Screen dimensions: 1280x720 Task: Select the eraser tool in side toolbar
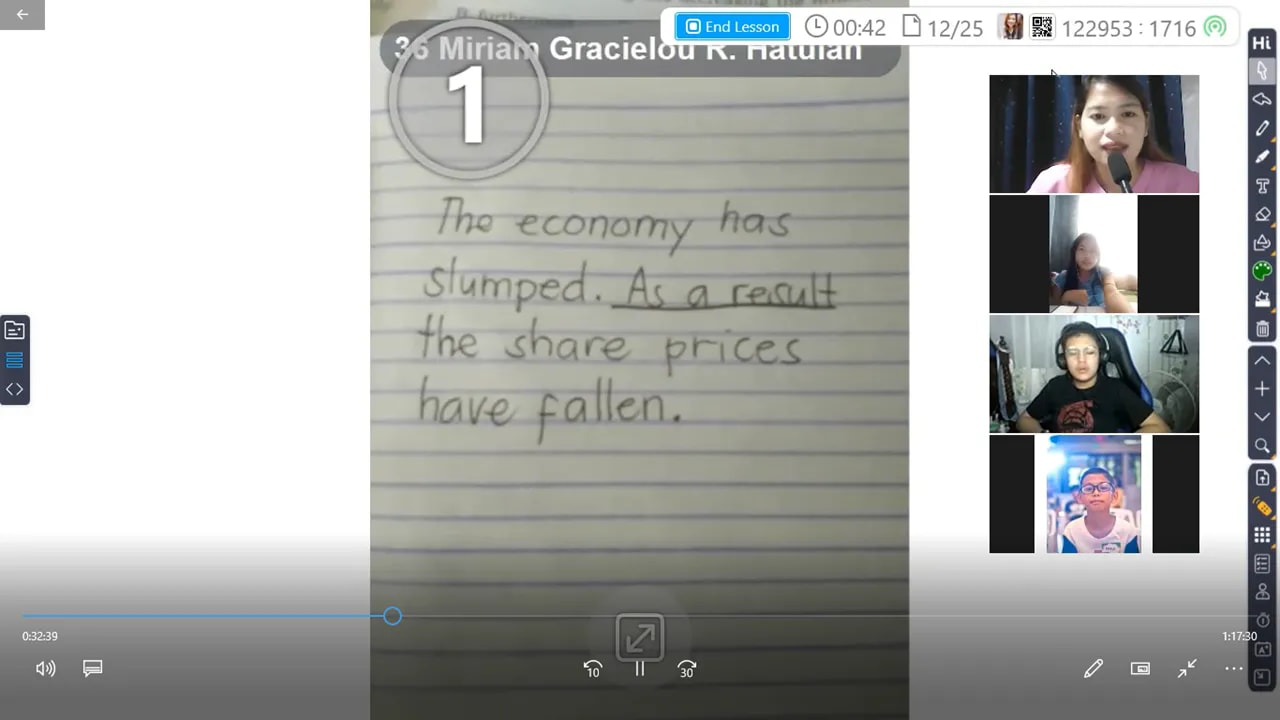(x=1262, y=214)
